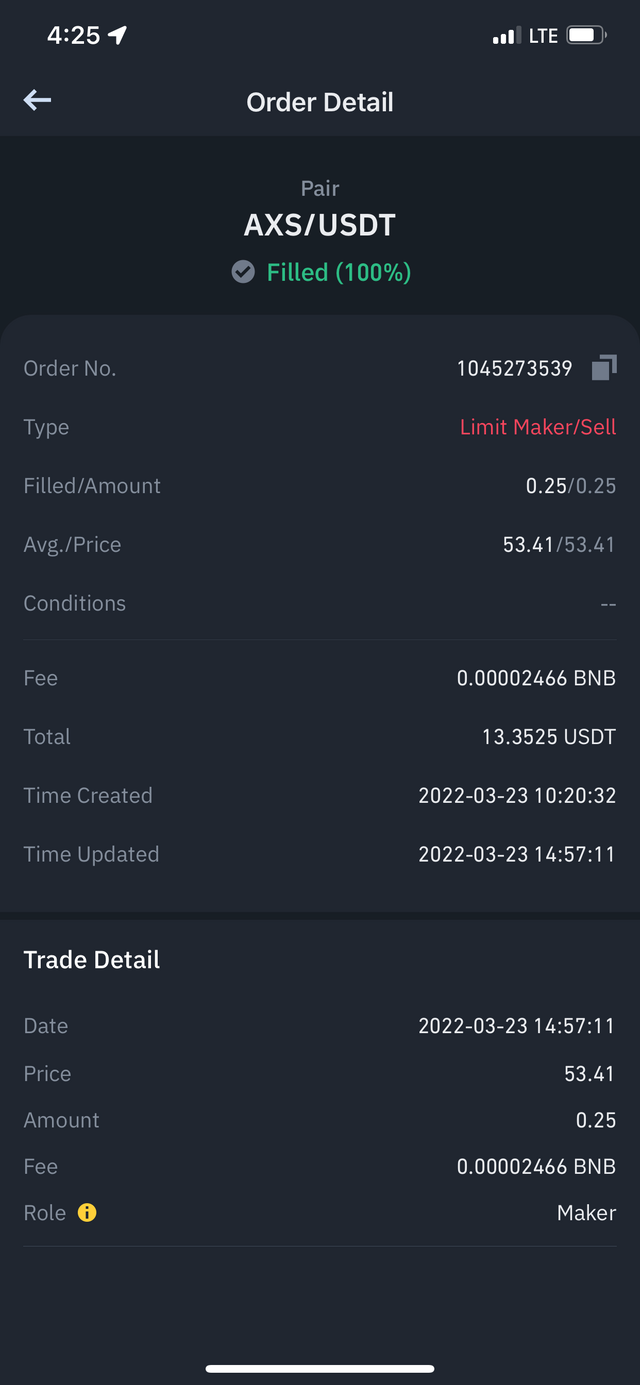640x1385 pixels.
Task: Copy the order number 1045273539
Action: [604, 368]
